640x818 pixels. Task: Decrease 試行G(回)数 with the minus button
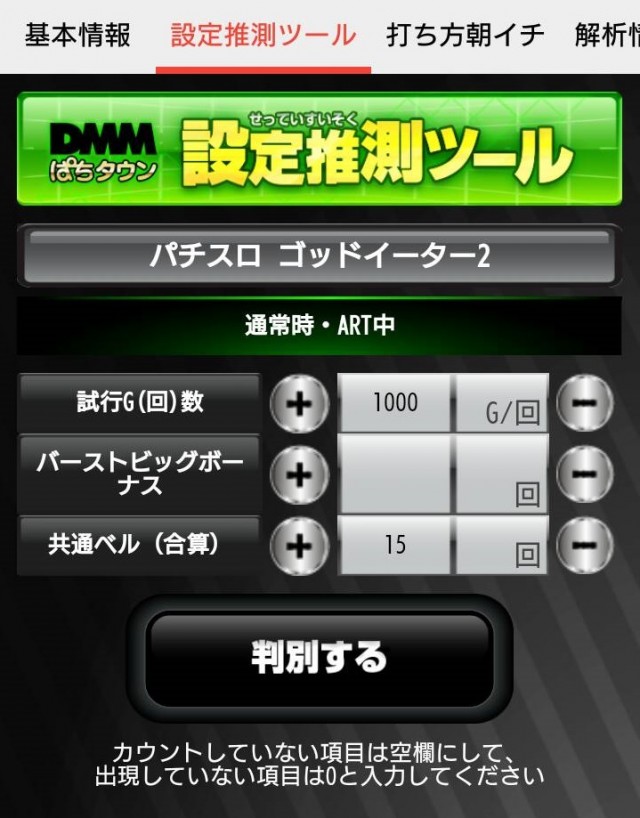pos(584,403)
